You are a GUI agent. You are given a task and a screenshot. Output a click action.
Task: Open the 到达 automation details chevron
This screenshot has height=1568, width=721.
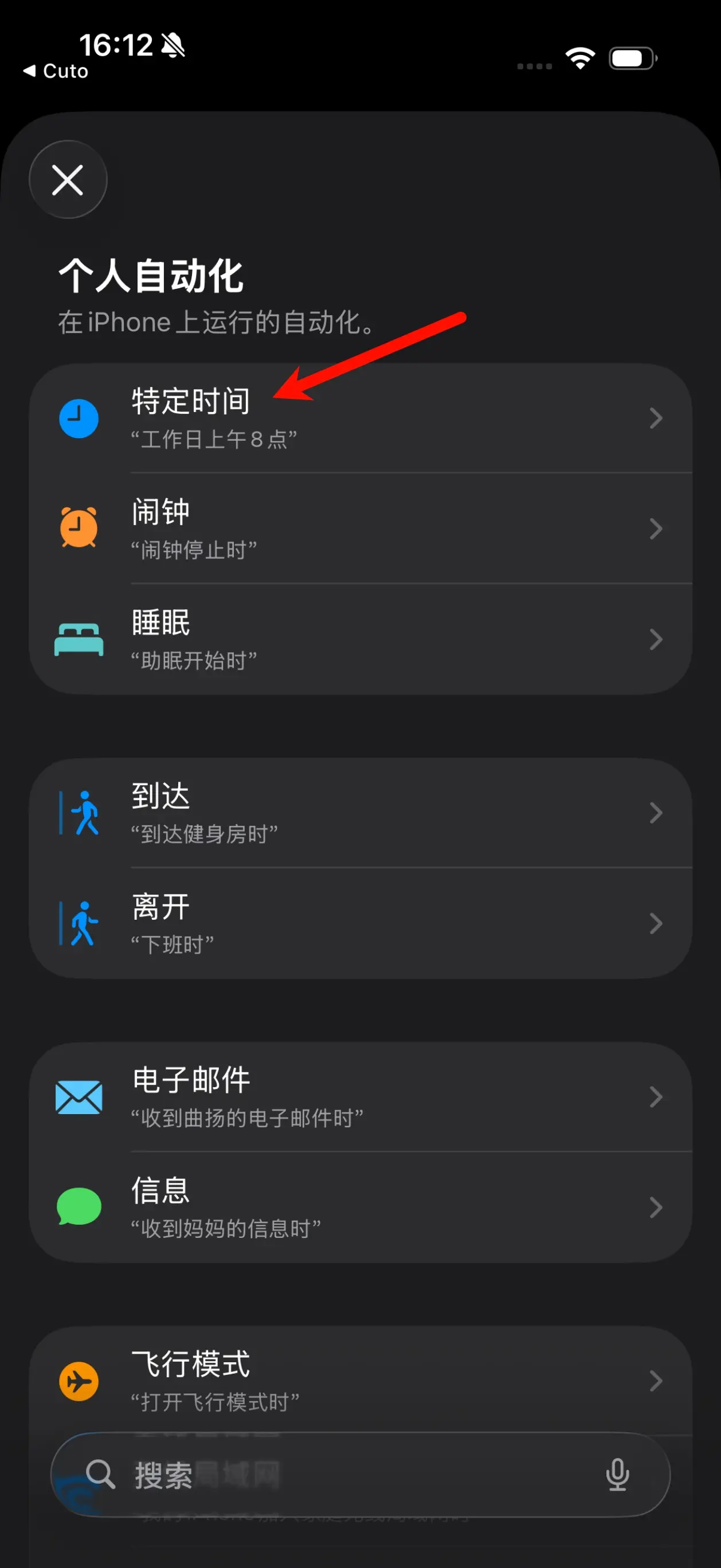pos(656,813)
